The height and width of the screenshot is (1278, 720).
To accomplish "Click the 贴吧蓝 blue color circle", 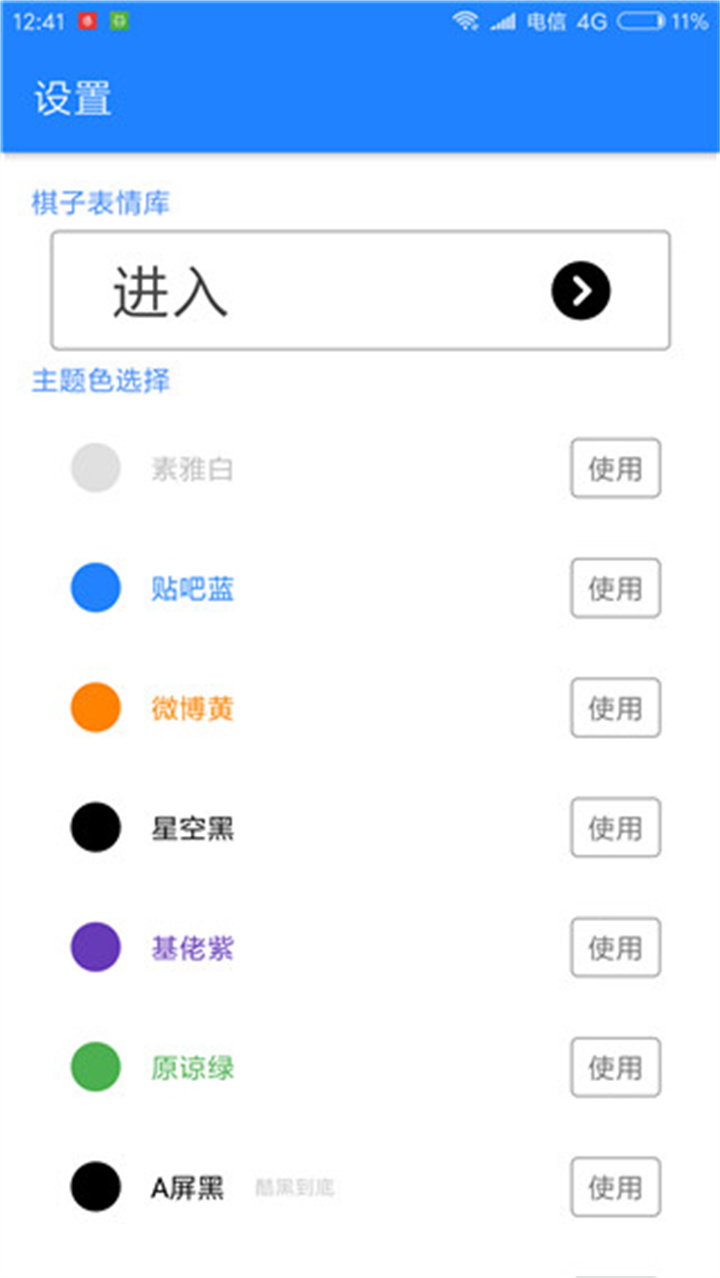I will tap(95, 587).
